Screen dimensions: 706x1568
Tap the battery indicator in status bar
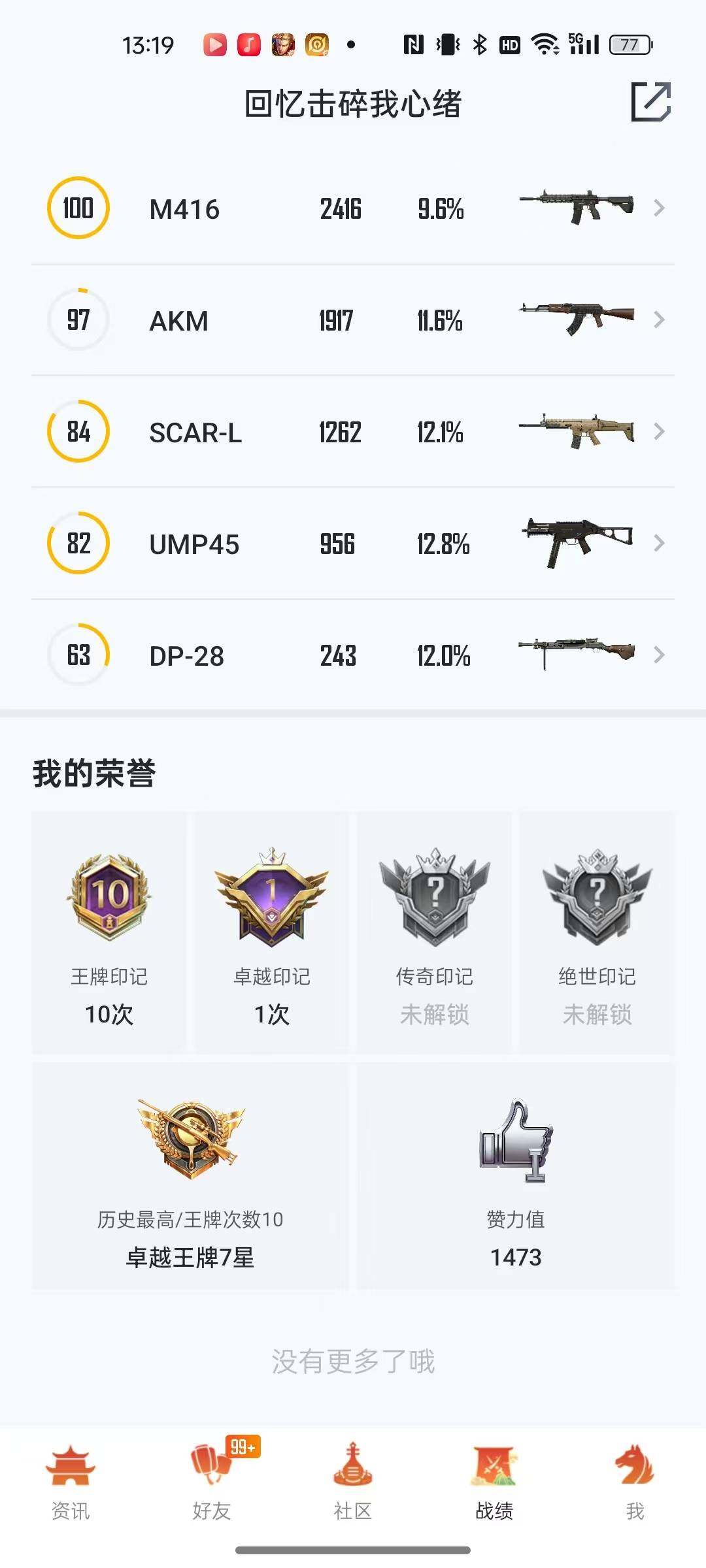629,44
